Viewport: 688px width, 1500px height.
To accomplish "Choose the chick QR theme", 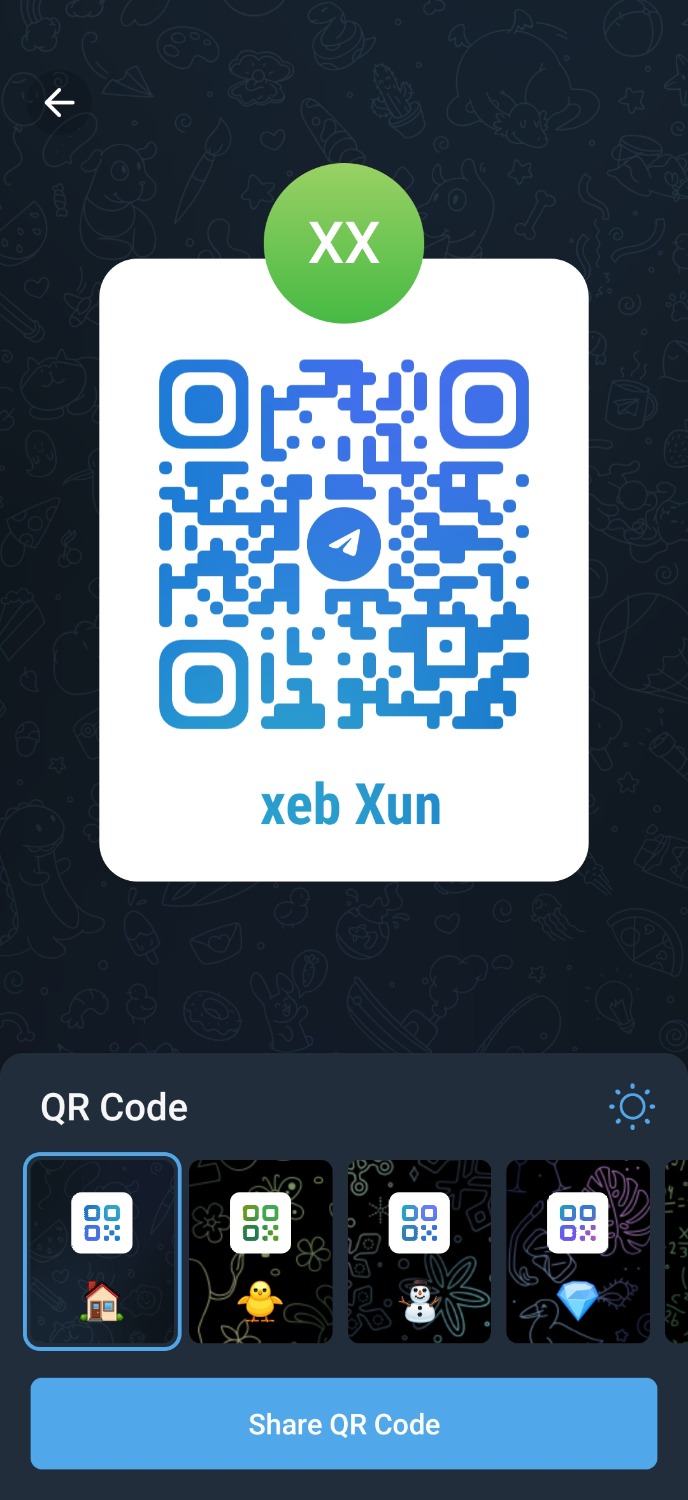I will (x=260, y=1252).
